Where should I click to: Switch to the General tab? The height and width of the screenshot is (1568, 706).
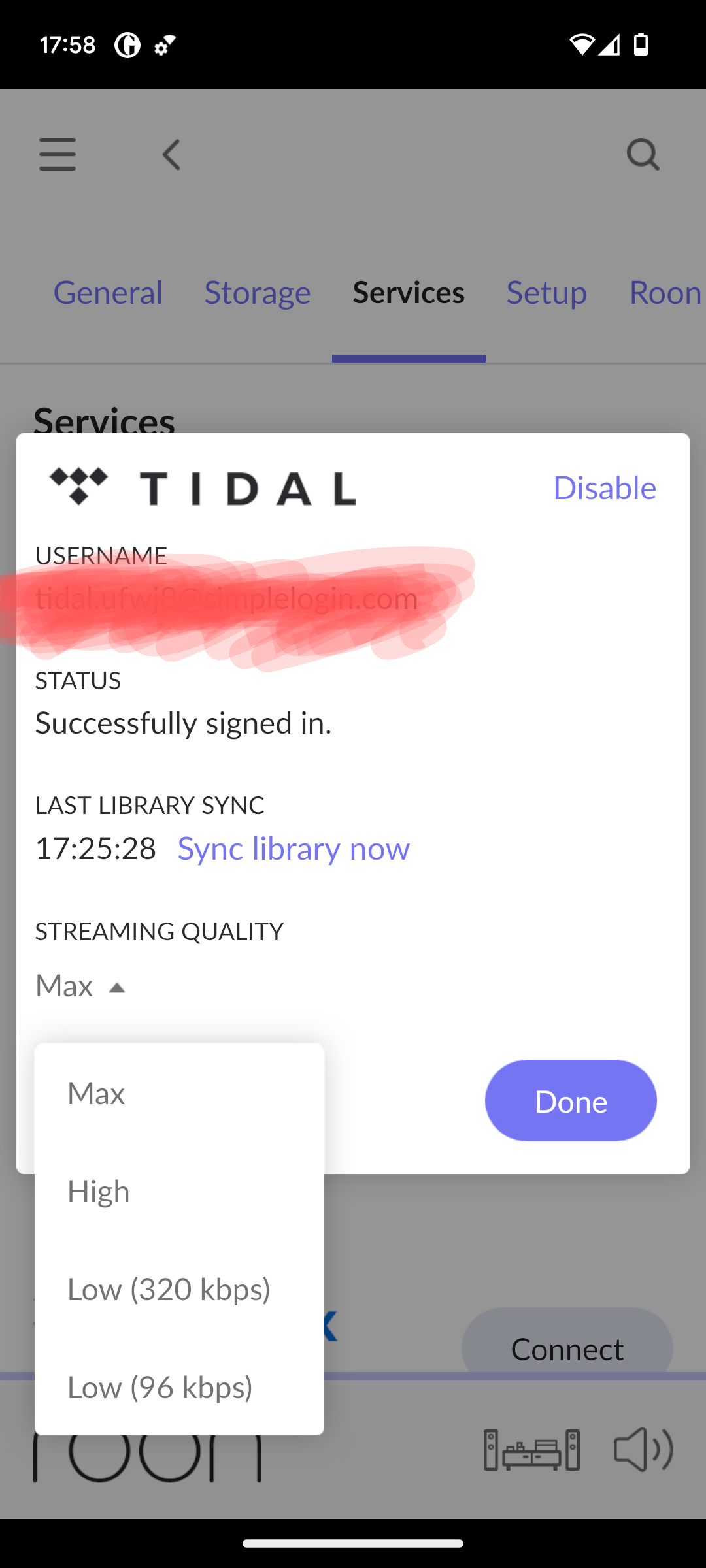tap(108, 292)
